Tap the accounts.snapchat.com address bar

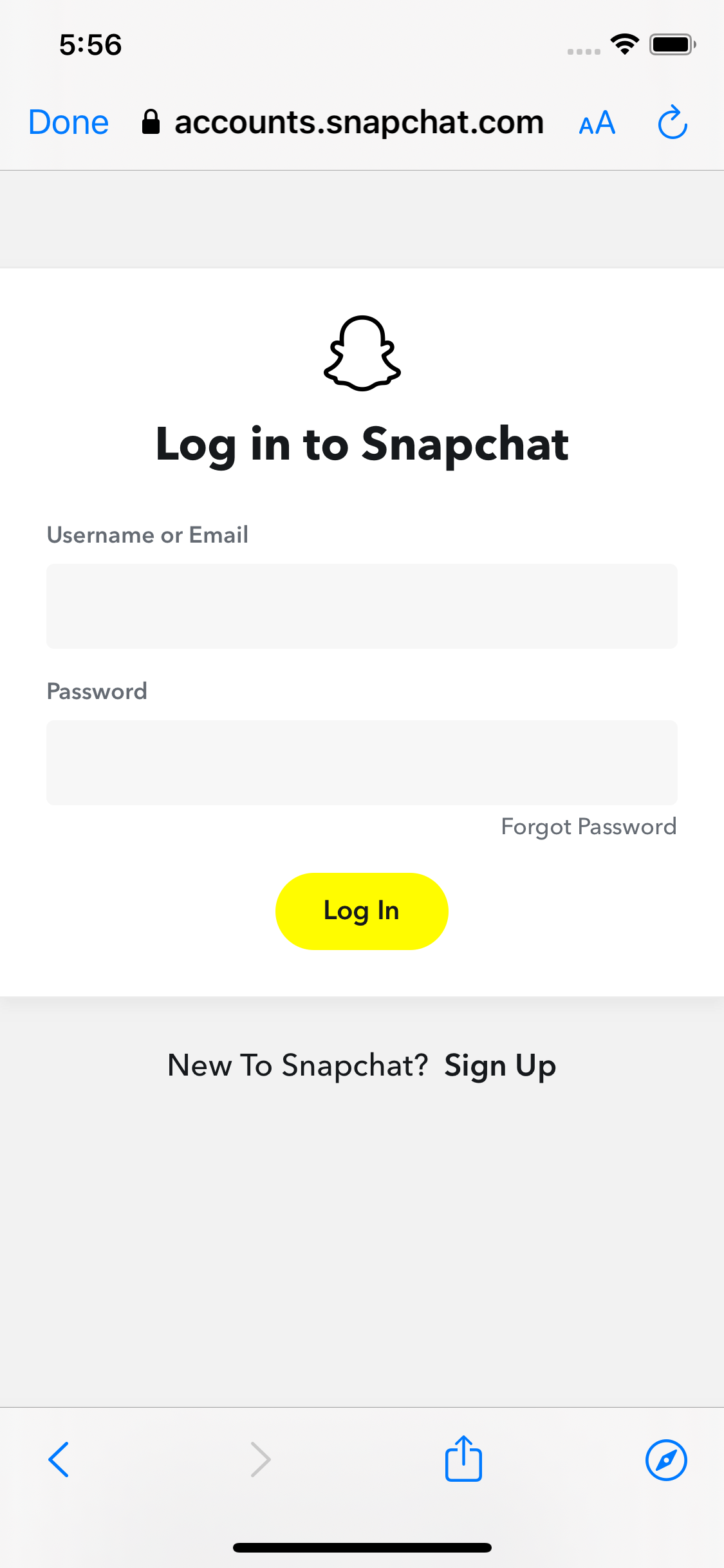pyautogui.click(x=358, y=122)
